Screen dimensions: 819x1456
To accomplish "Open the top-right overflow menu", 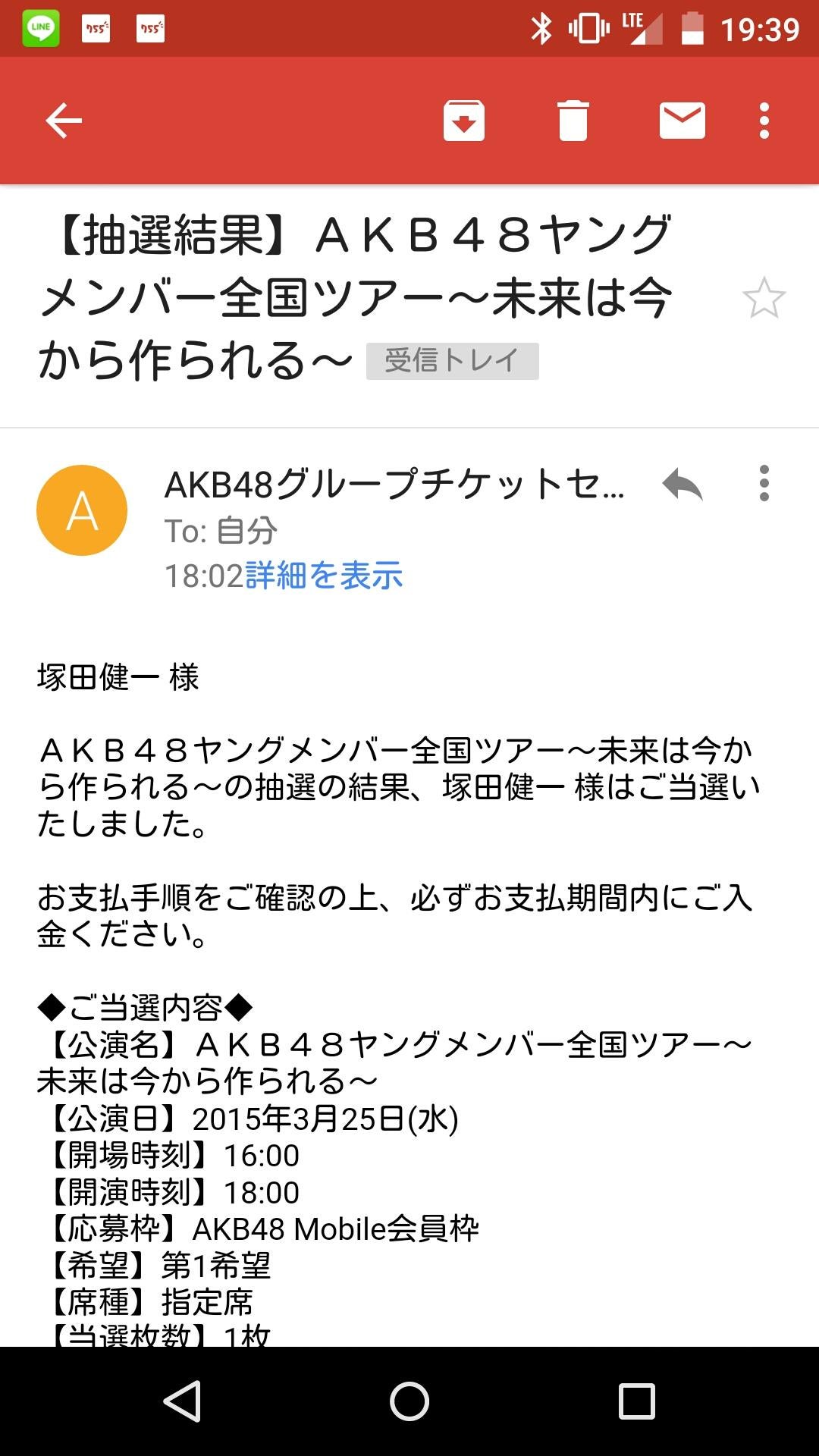I will (762, 121).
